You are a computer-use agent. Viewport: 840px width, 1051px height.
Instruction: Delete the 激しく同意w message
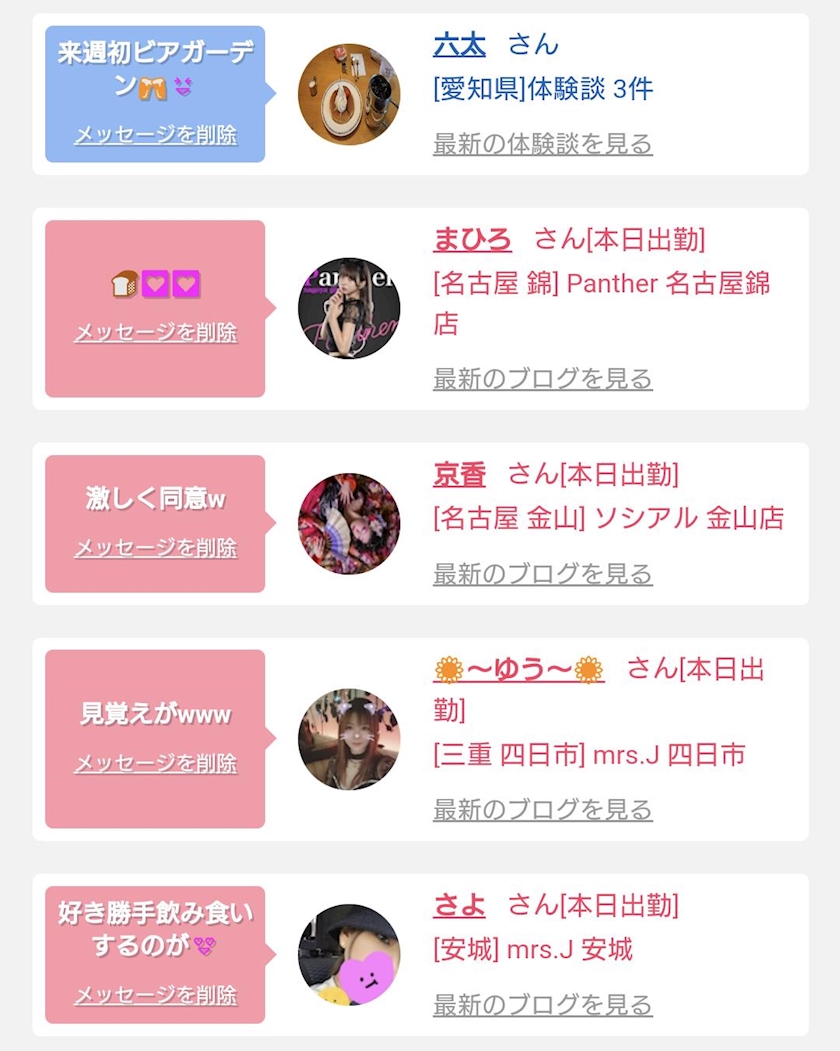click(156, 548)
